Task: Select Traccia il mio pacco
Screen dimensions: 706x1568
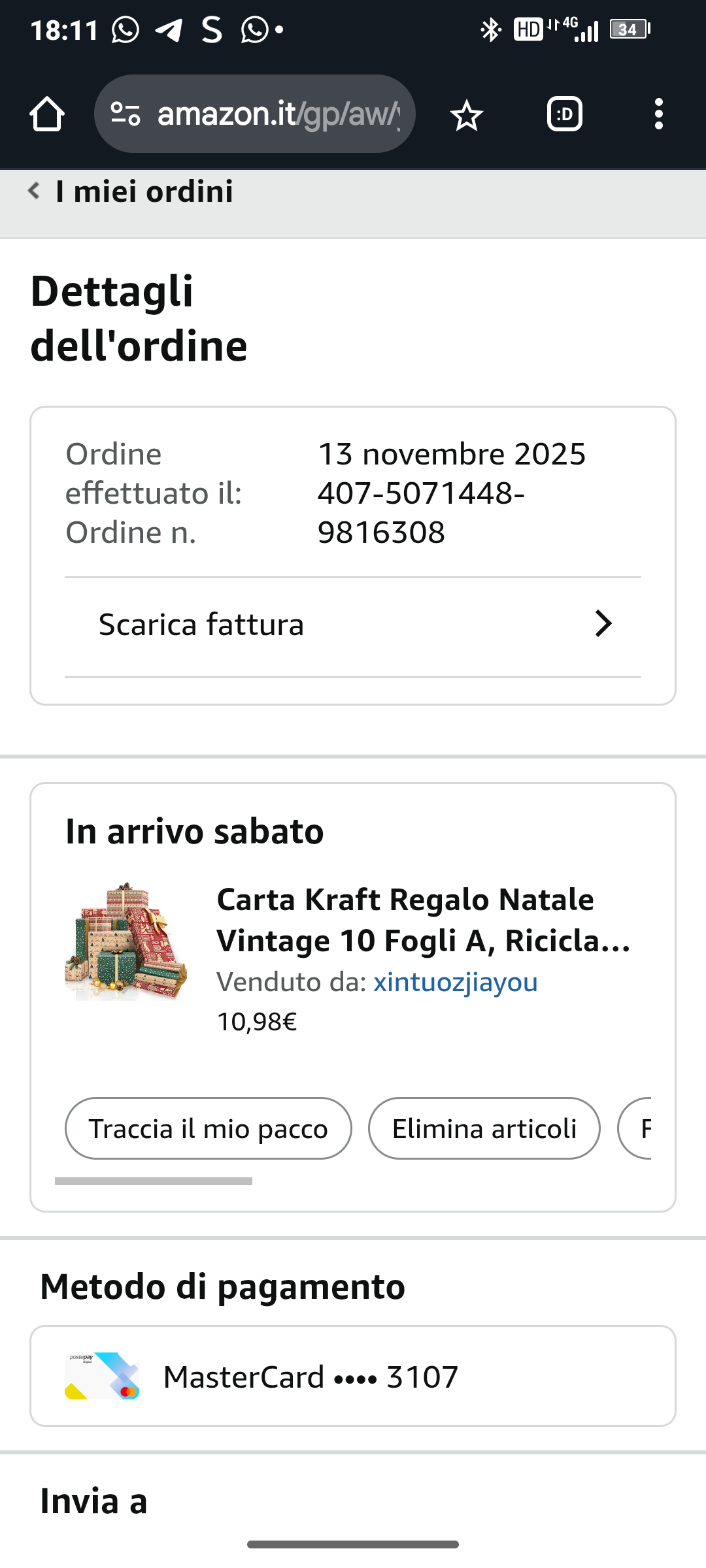Action: click(208, 1128)
